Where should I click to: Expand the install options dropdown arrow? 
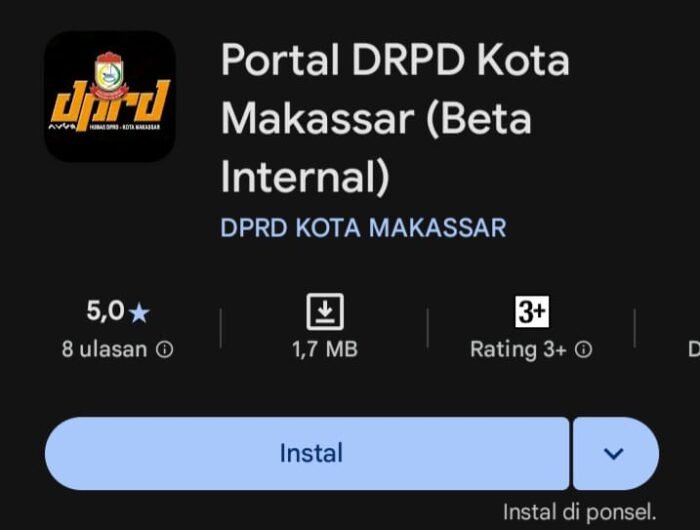[x=614, y=453]
